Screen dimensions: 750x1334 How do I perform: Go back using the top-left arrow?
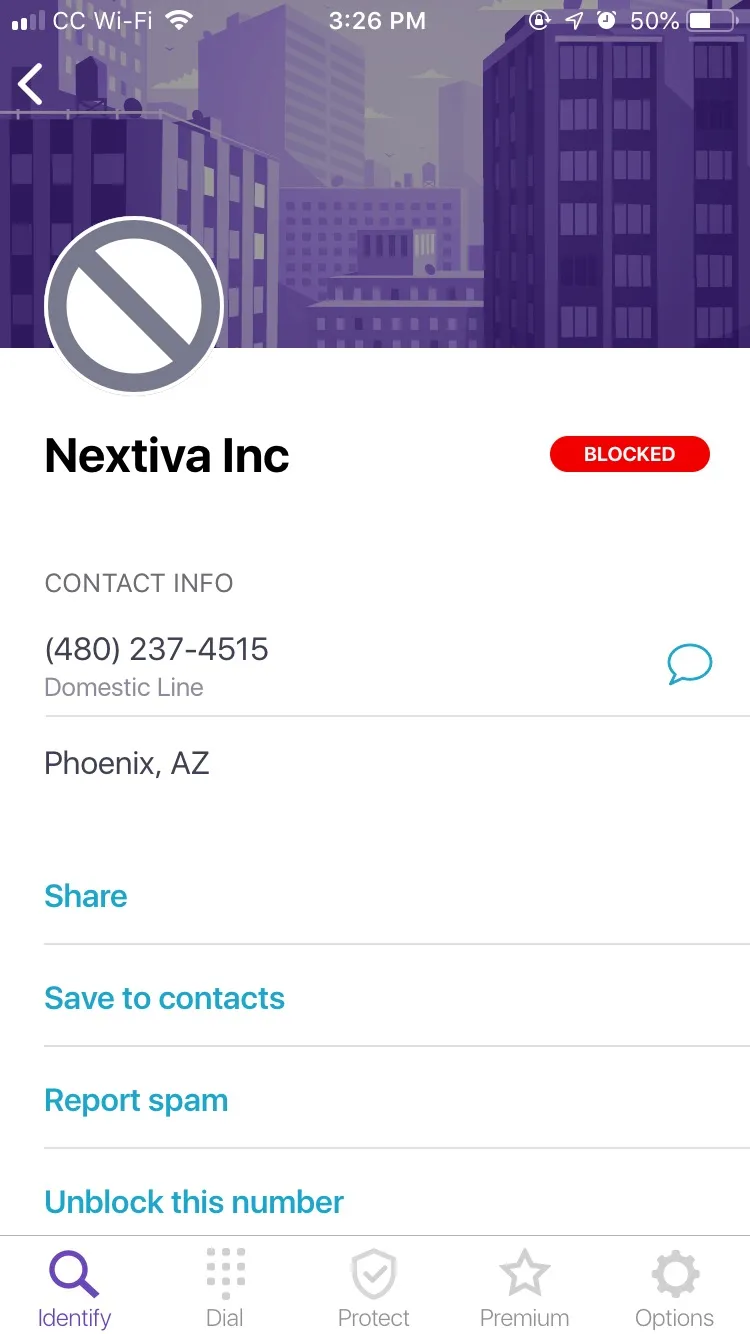pyautogui.click(x=31, y=84)
